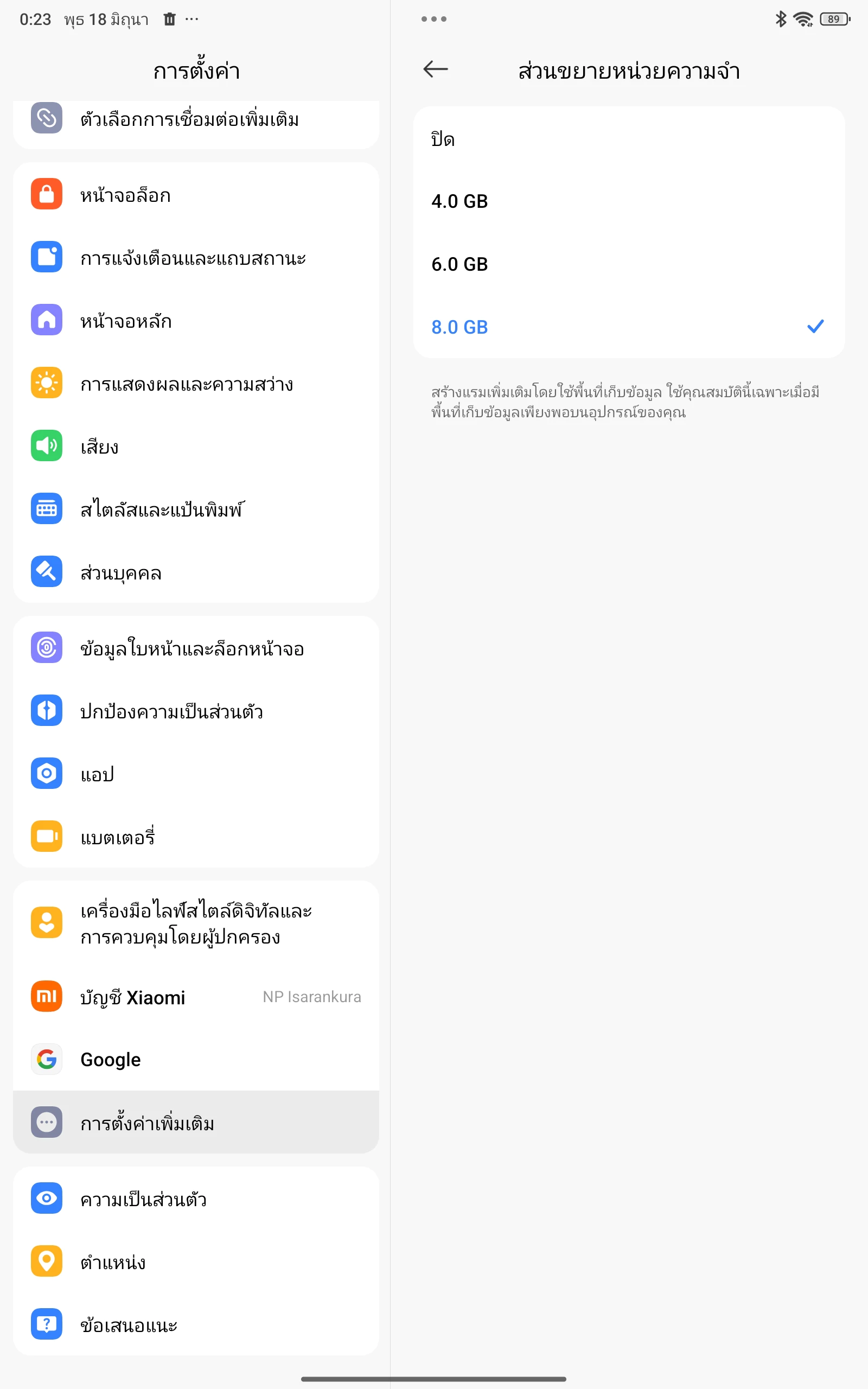
Task: Choose 6.0 GB memory extension
Action: point(629,264)
